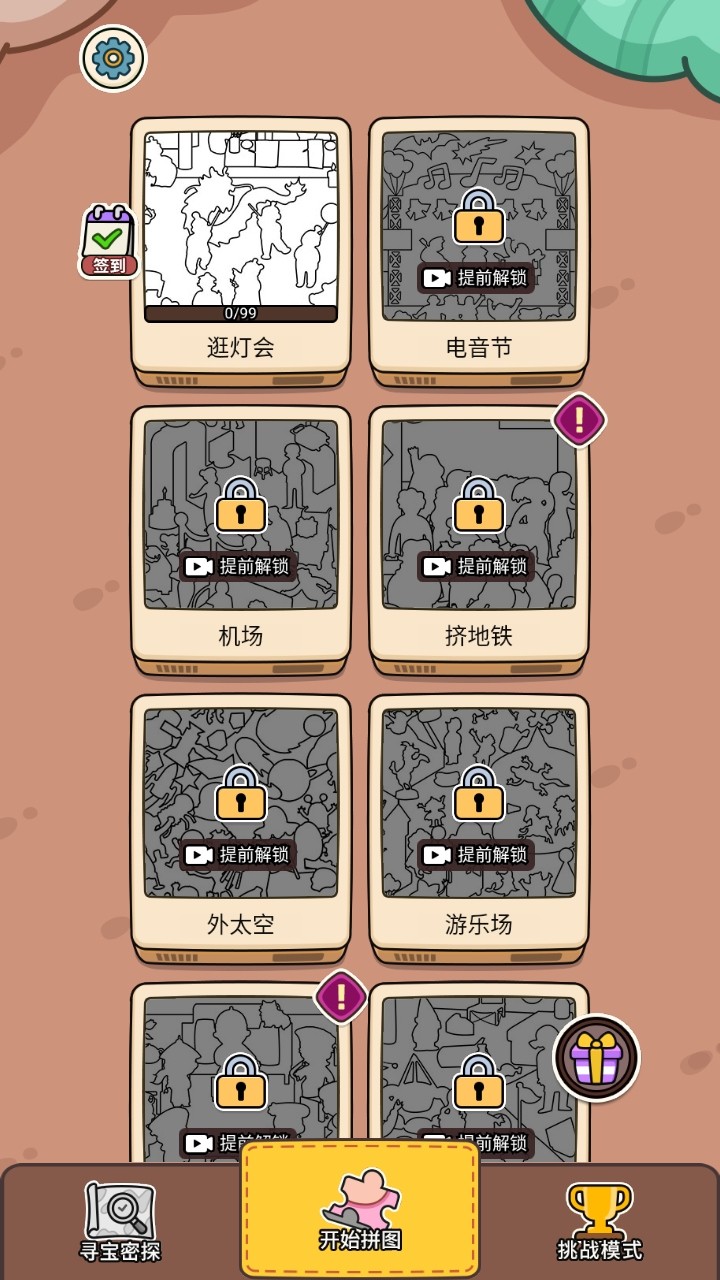This screenshot has width=720, height=1280.
Task: Select the 开始拼图 tab
Action: 360,1211
